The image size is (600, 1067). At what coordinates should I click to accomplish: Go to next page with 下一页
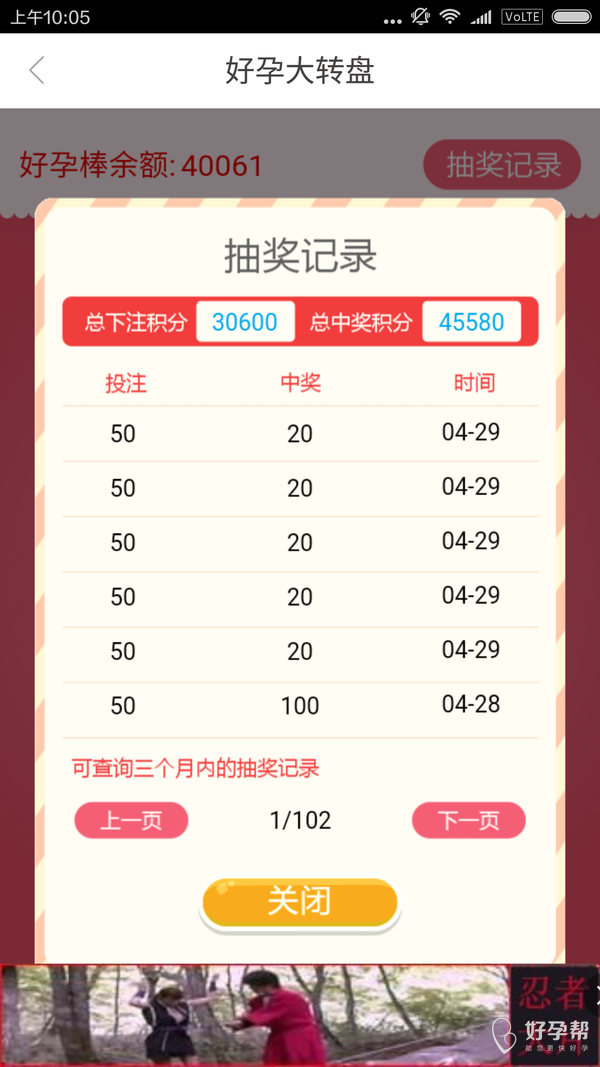point(468,821)
